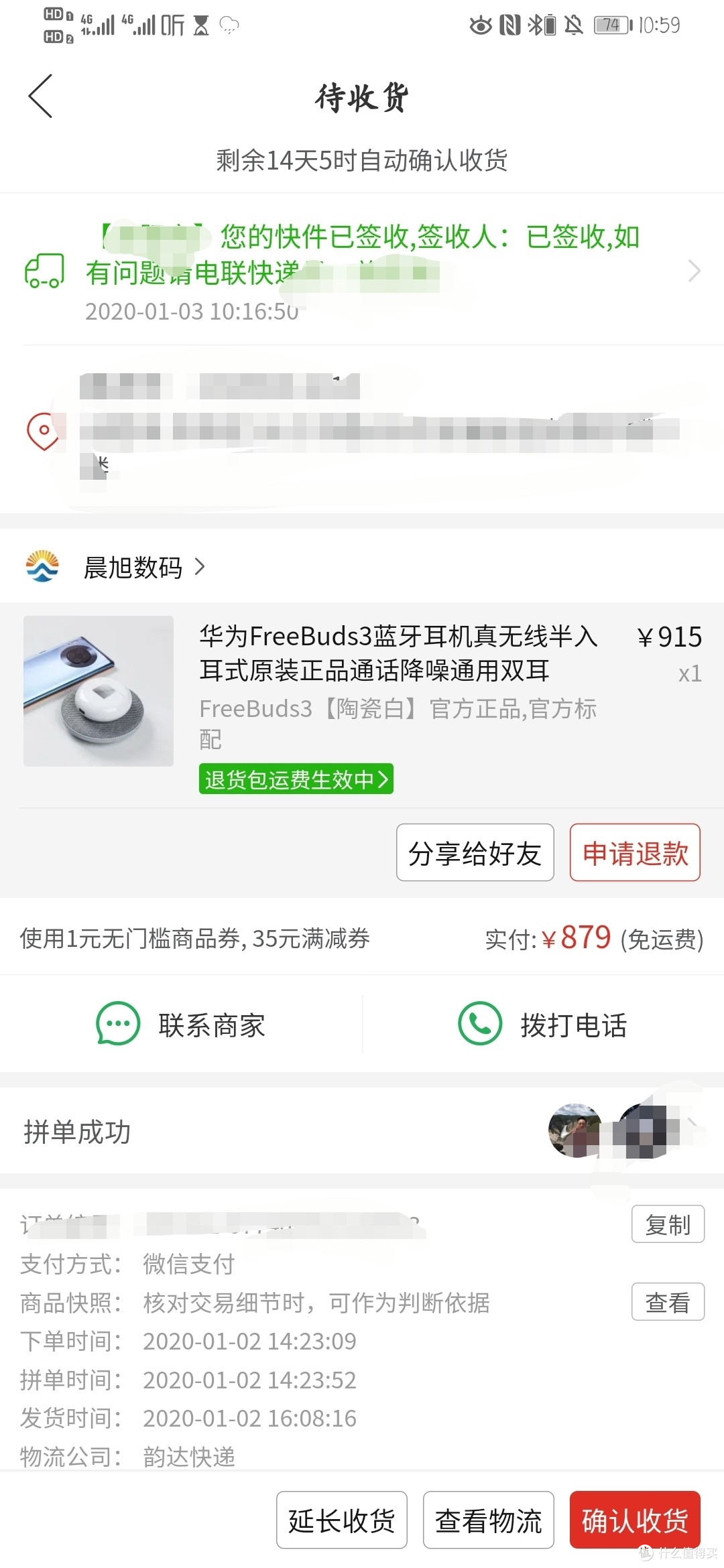
Task: Confirm receipt with the red 确认收货 button
Action: pos(635,1520)
